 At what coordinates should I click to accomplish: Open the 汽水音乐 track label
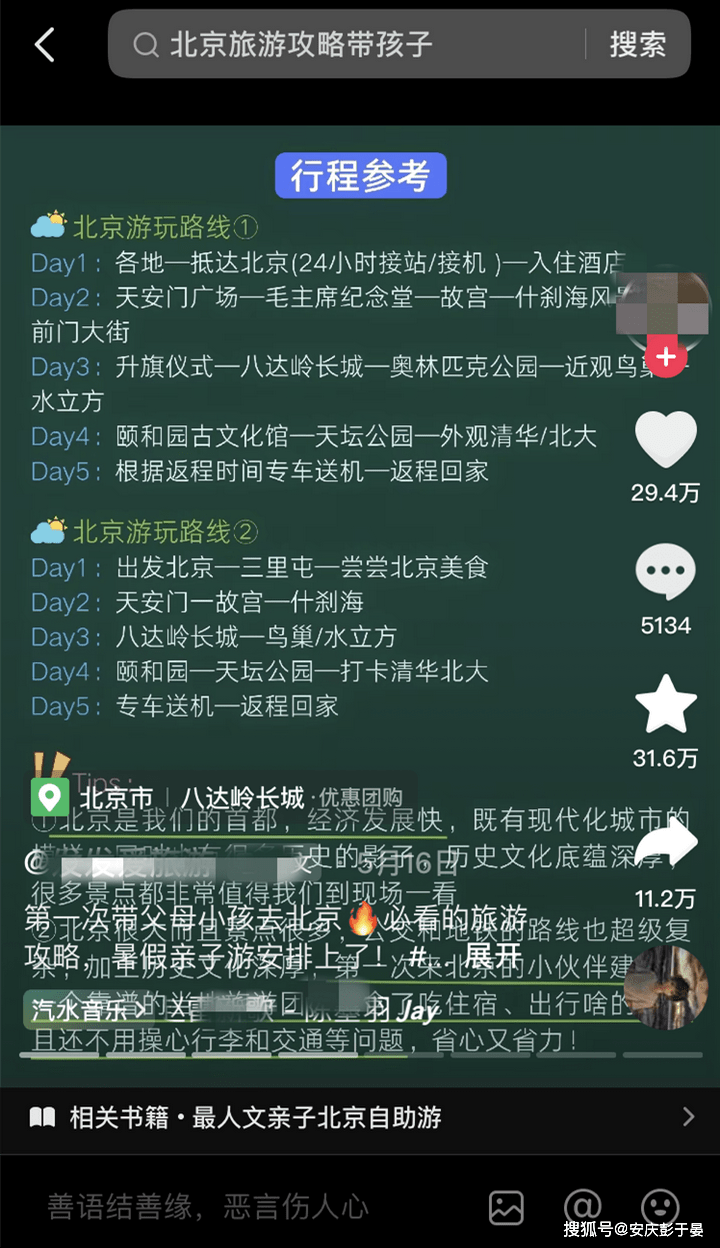pos(75,1009)
